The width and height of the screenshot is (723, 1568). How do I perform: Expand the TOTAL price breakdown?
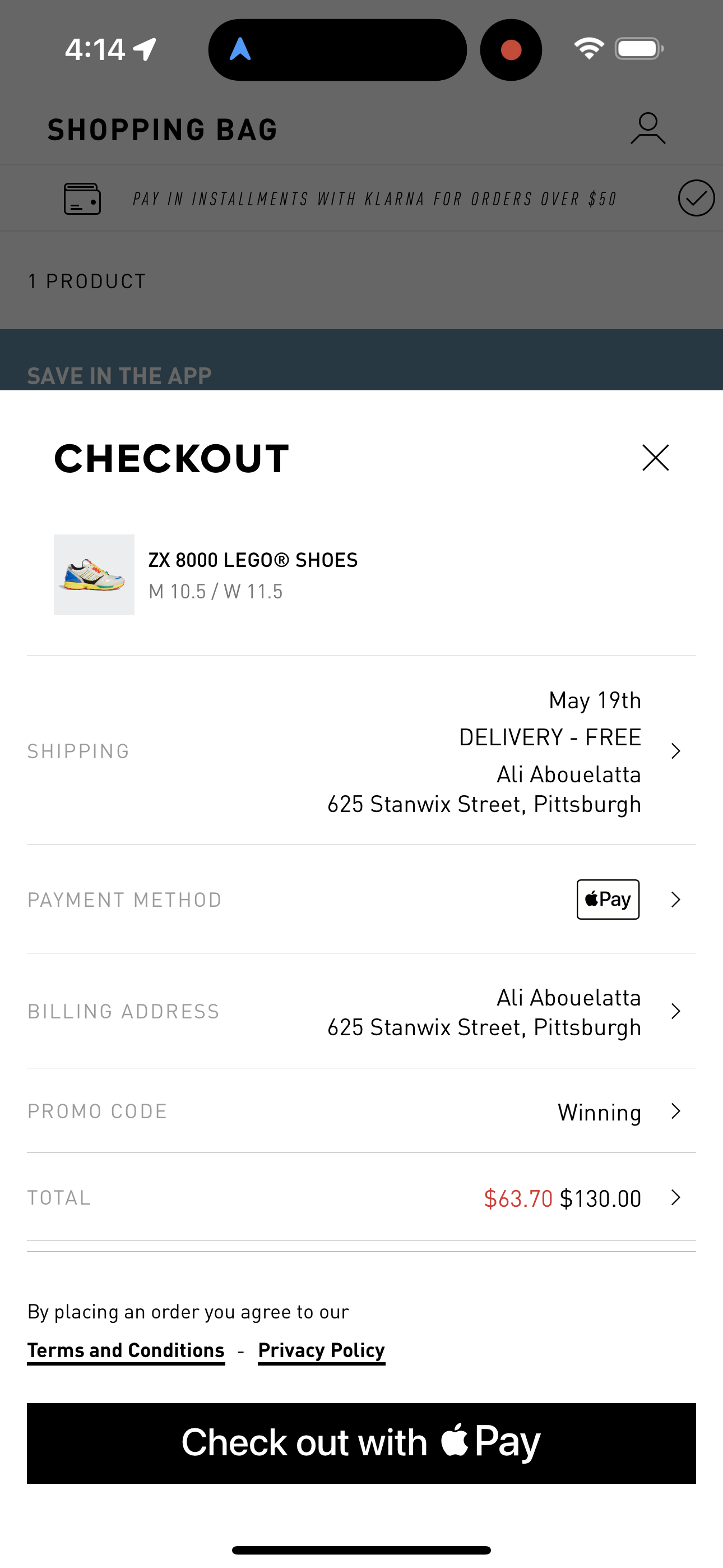coord(675,1197)
